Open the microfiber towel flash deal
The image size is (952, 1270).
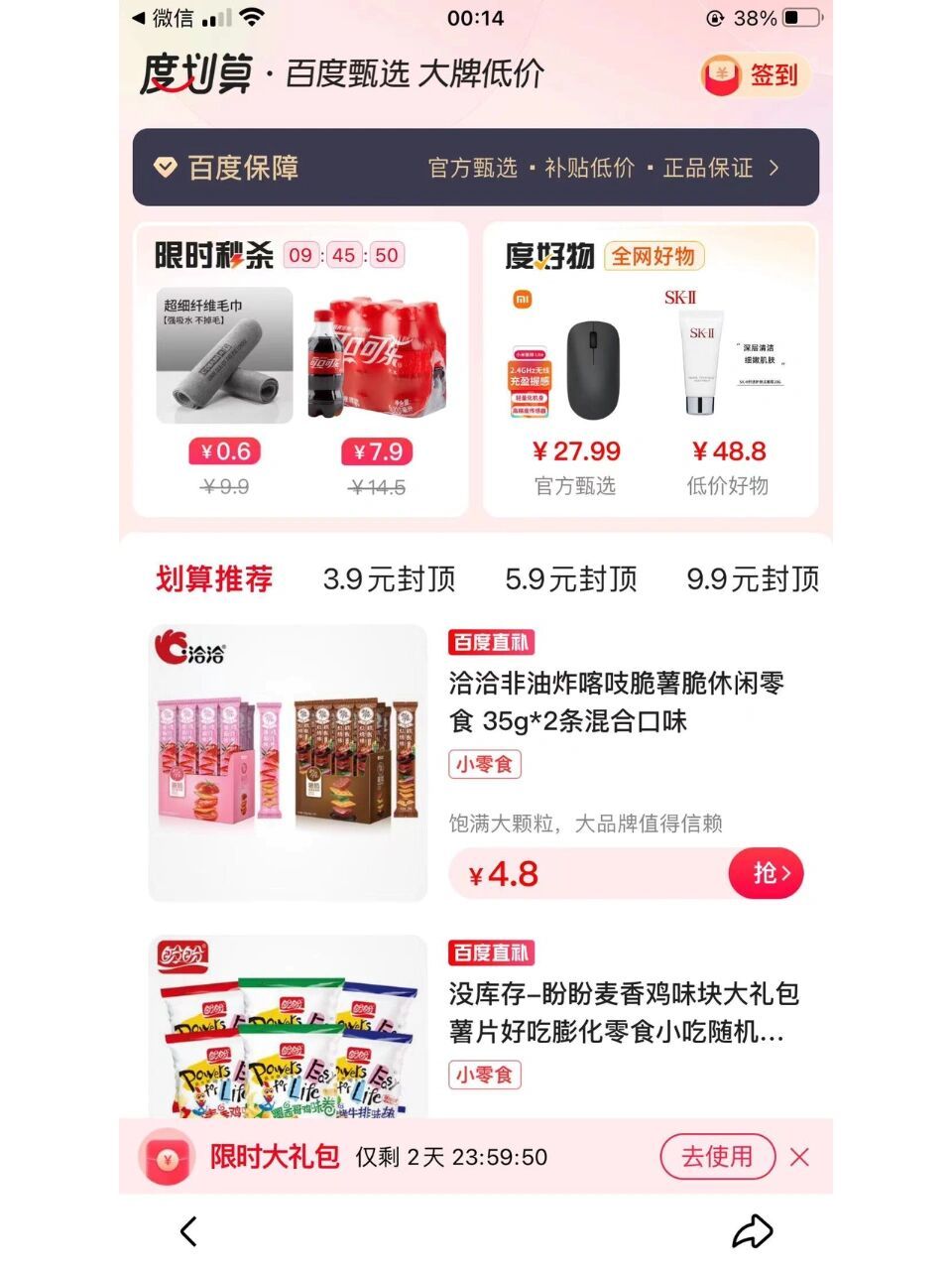[225, 357]
